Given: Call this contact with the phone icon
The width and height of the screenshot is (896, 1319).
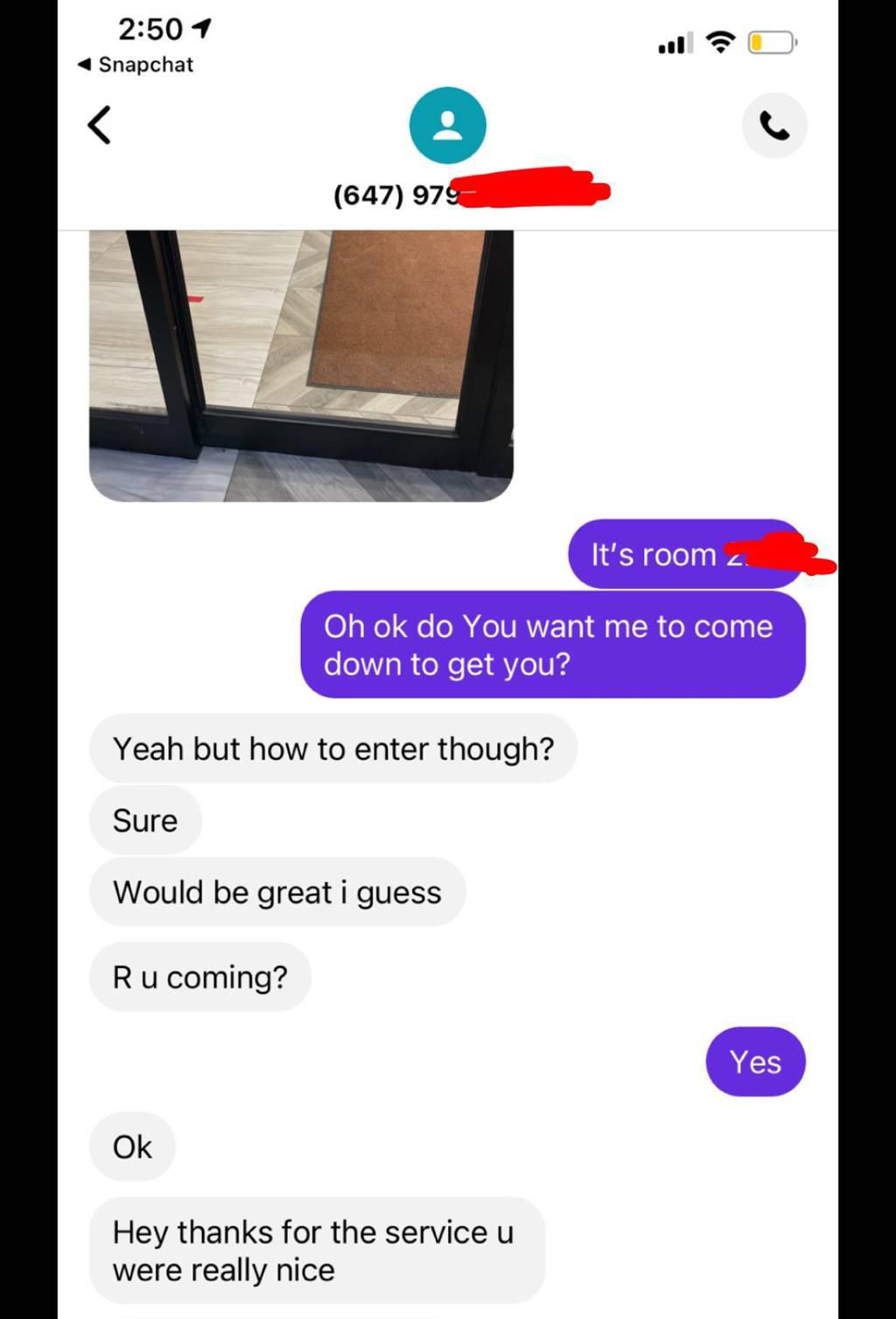Looking at the screenshot, I should (x=774, y=126).
